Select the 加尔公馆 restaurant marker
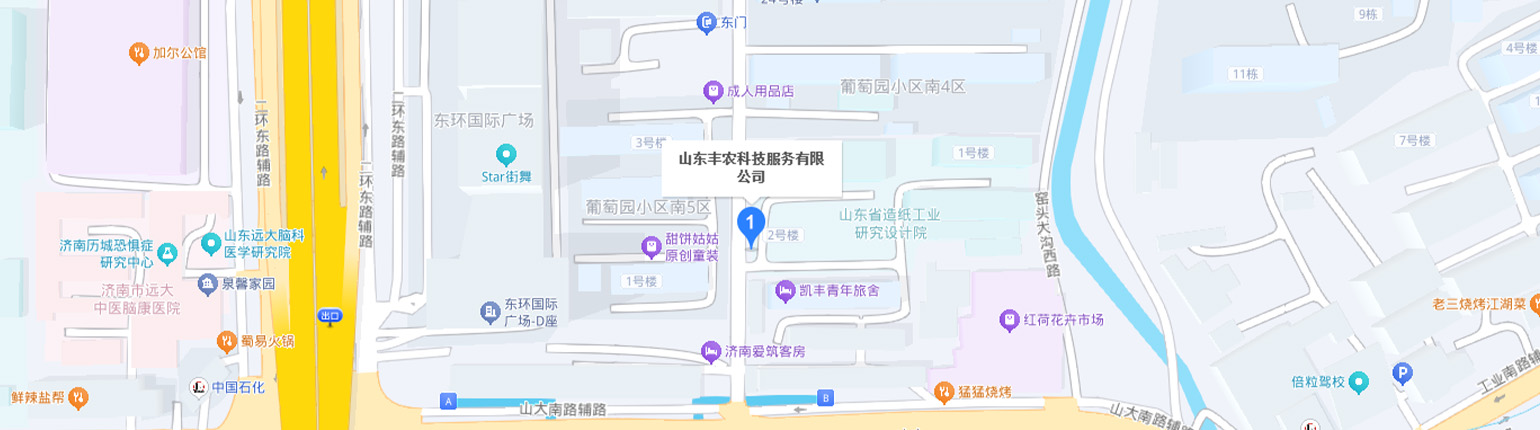1540x430 pixels. (139, 52)
